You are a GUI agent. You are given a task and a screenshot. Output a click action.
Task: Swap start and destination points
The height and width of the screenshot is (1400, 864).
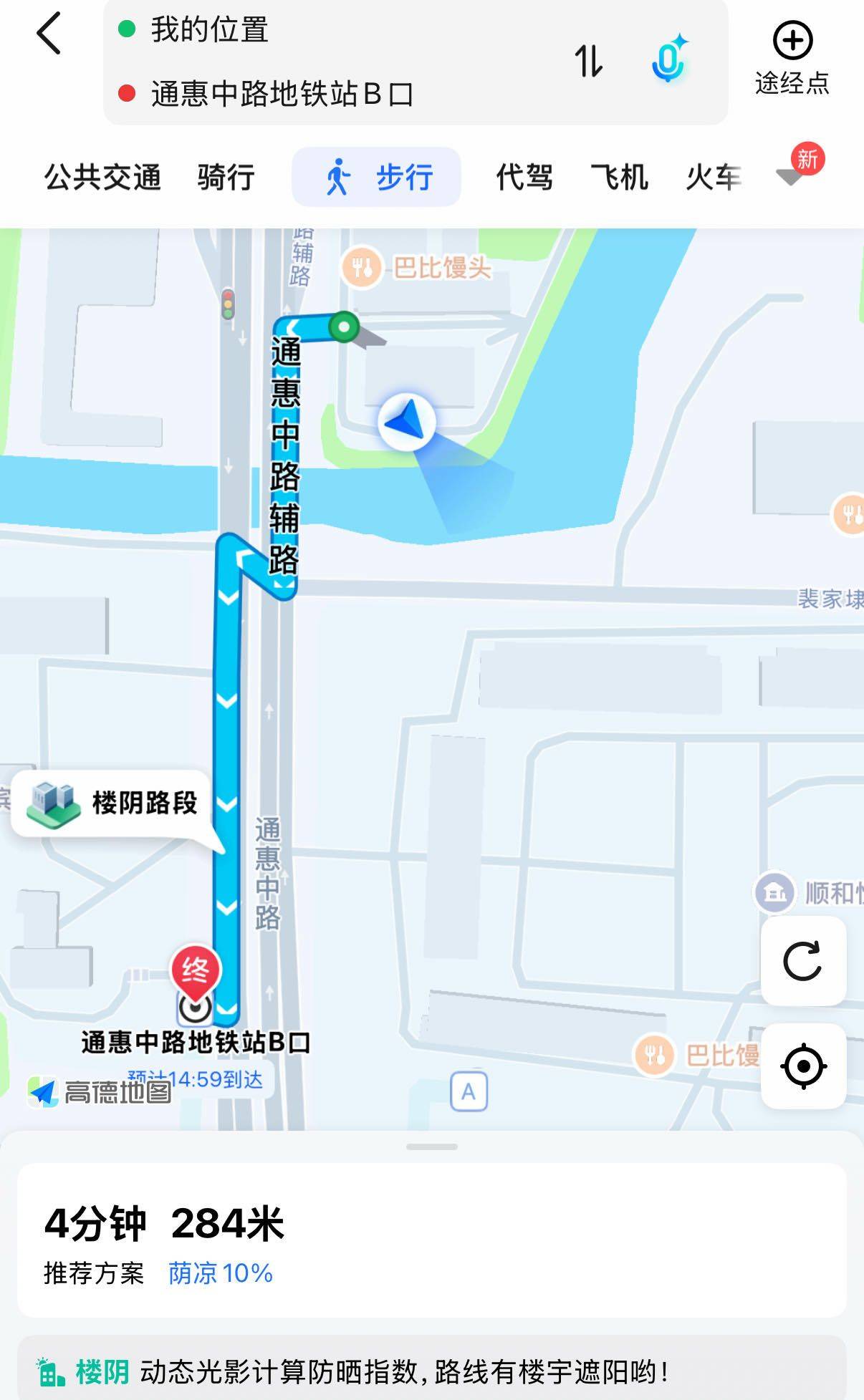[589, 61]
